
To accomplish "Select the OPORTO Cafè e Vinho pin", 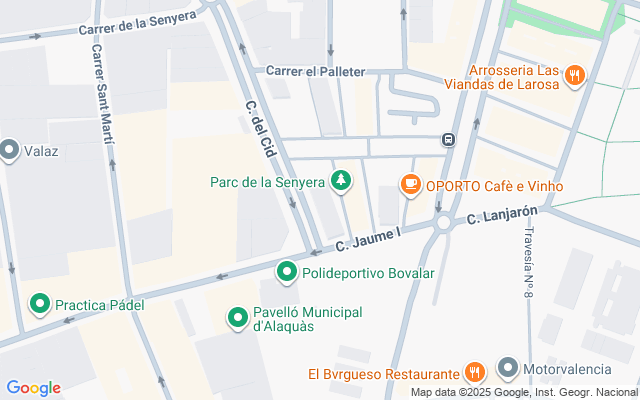I will (409, 184).
